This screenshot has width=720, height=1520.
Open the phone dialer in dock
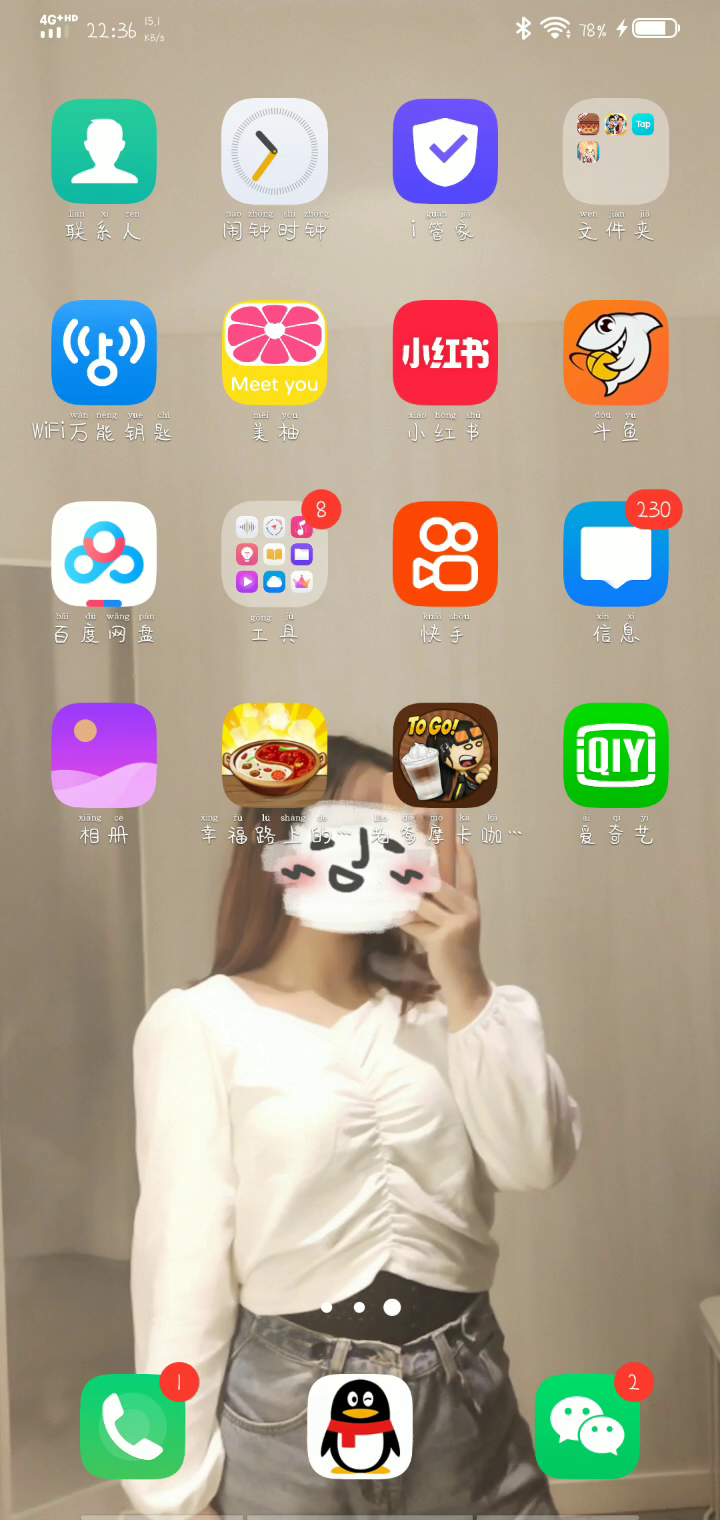click(x=133, y=1426)
